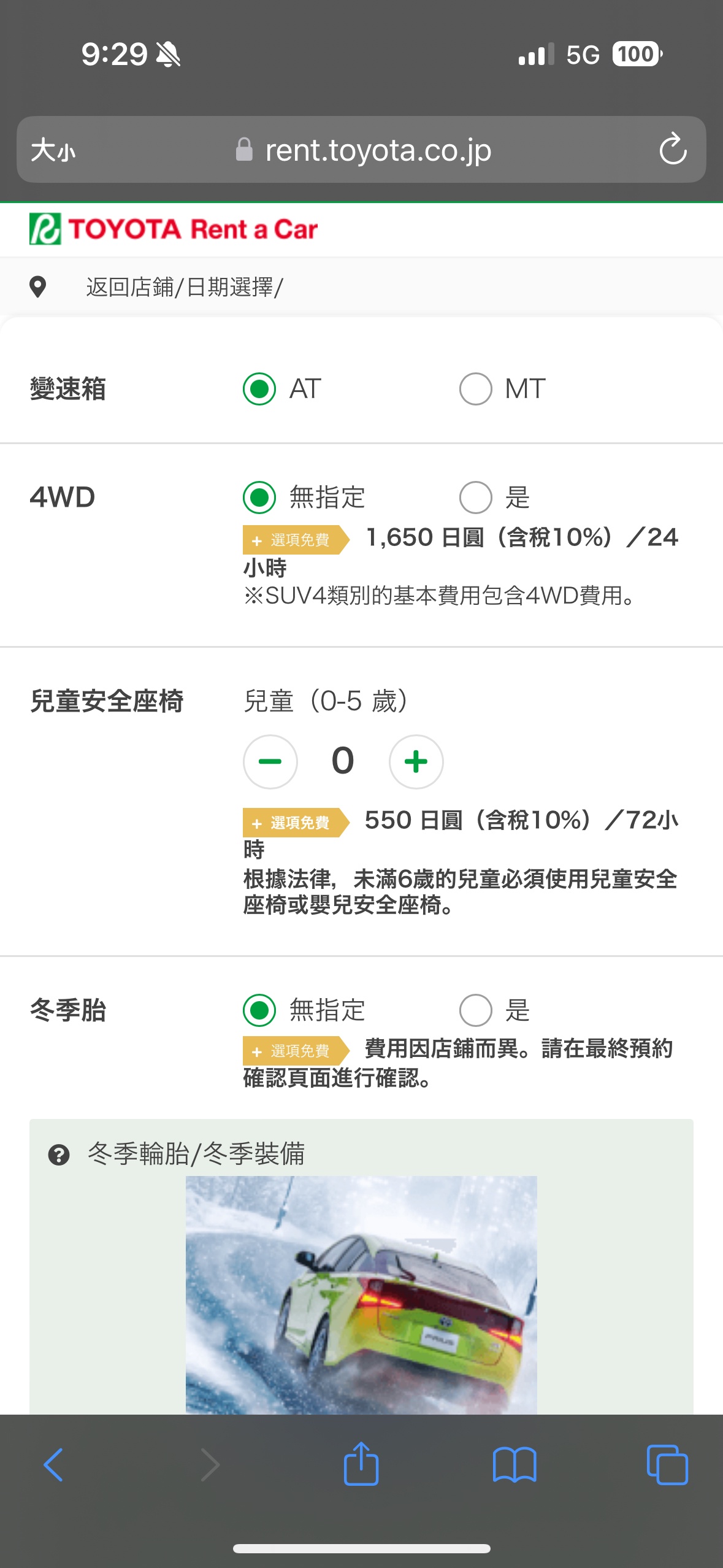Choose 是 for 冬季胎
Viewport: 723px width, 1568px height.
click(x=476, y=1010)
